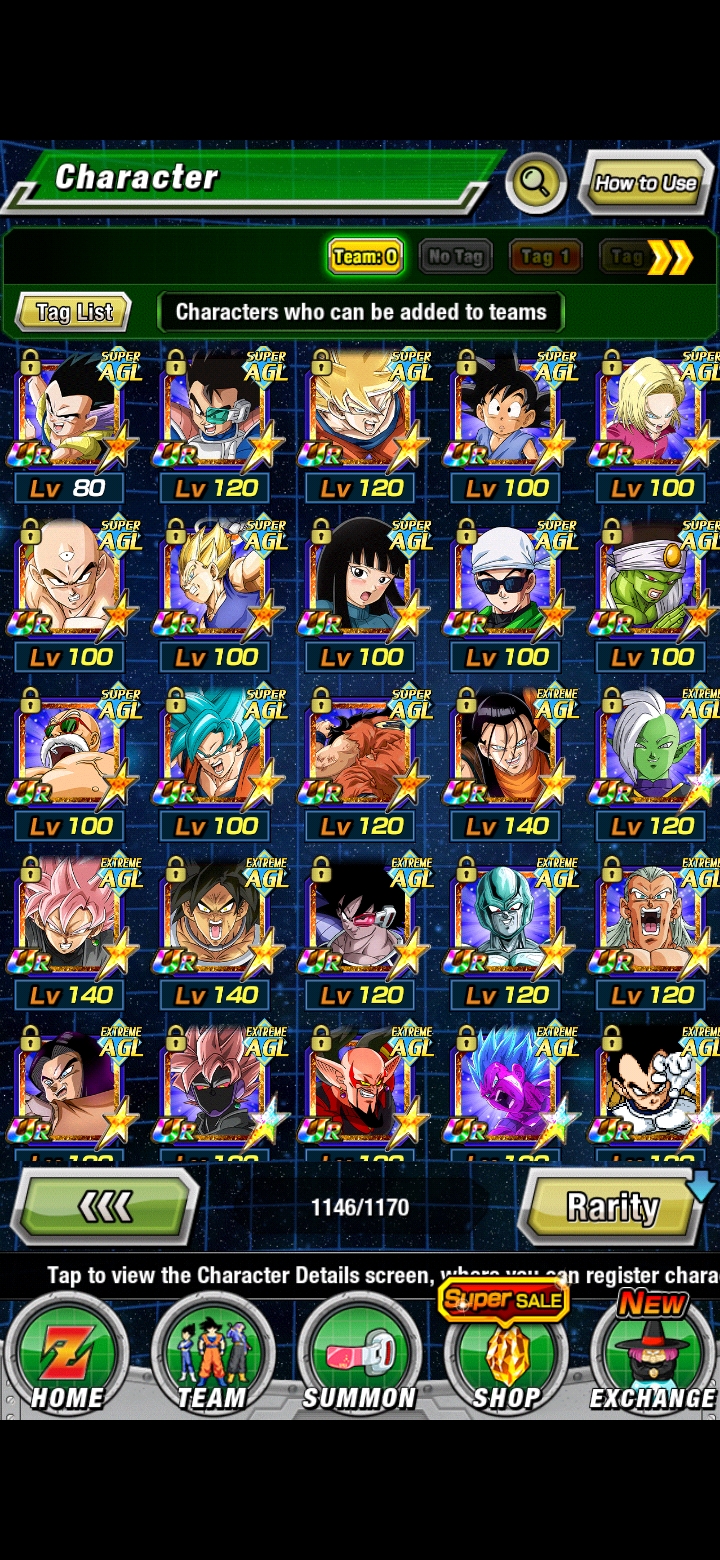Open the SUMMON menu

359,1355
